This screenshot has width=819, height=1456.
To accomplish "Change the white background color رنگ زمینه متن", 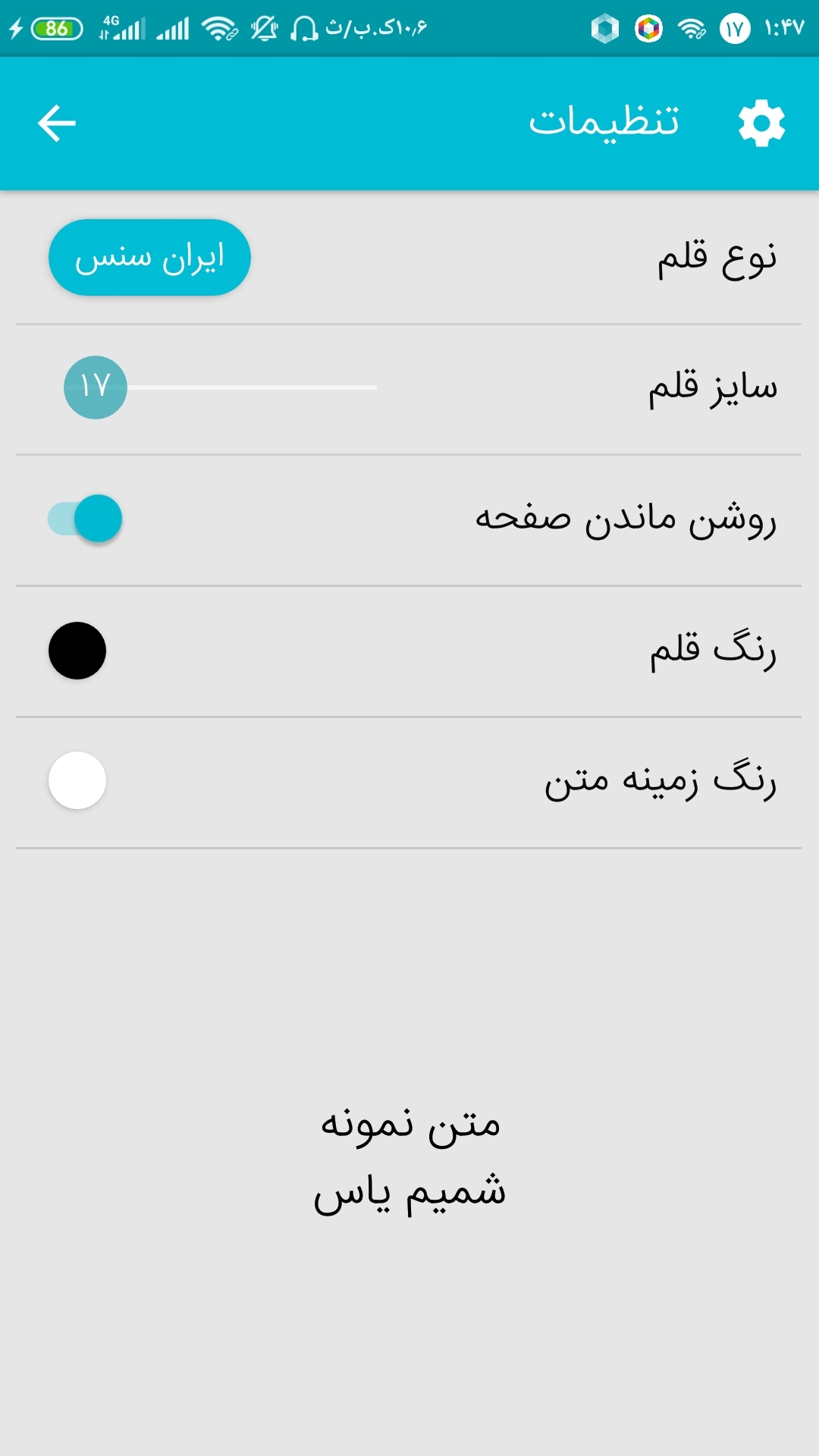I will coord(77,781).
